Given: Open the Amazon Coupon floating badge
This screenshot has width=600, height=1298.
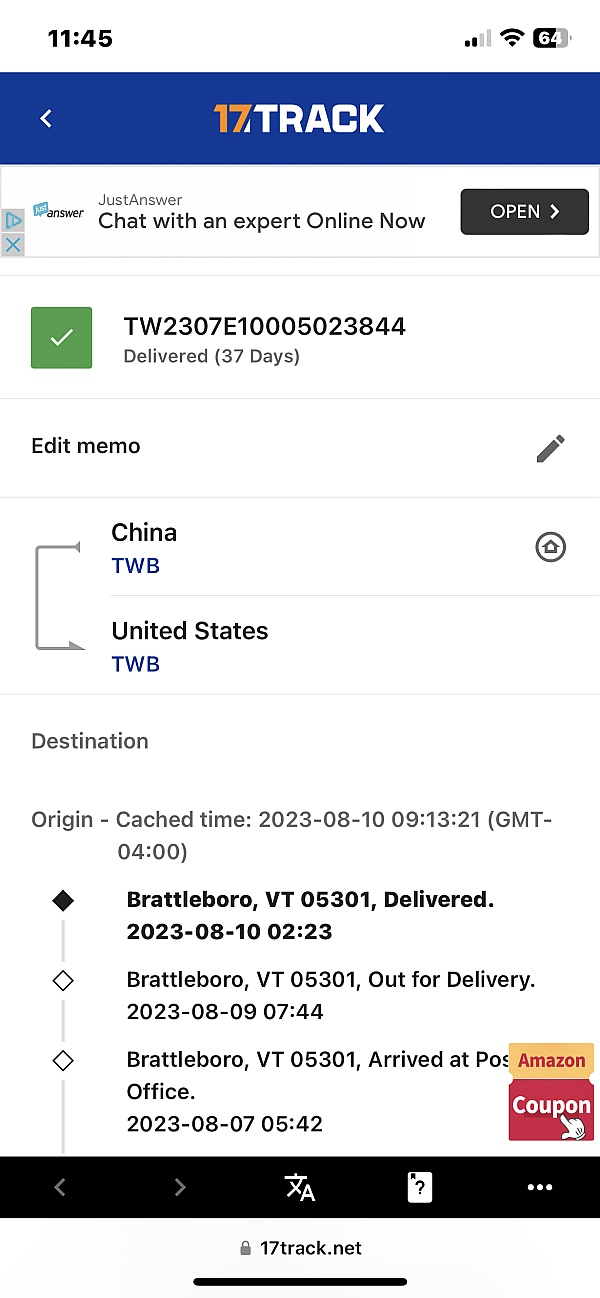Looking at the screenshot, I should 551,1092.
